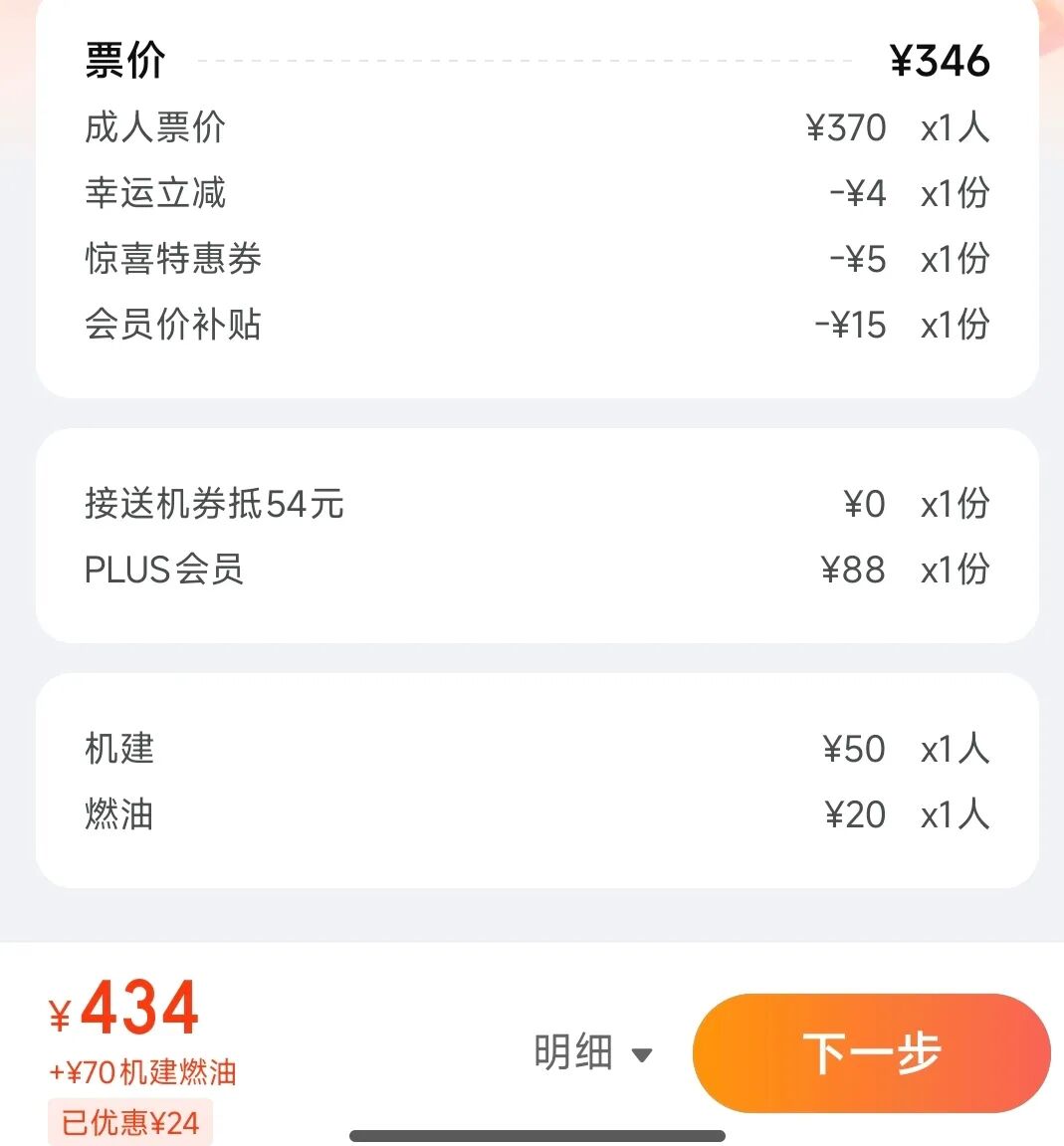Expand the 票价 fare summary row
The height and width of the screenshot is (1146, 1064).
coord(125,60)
